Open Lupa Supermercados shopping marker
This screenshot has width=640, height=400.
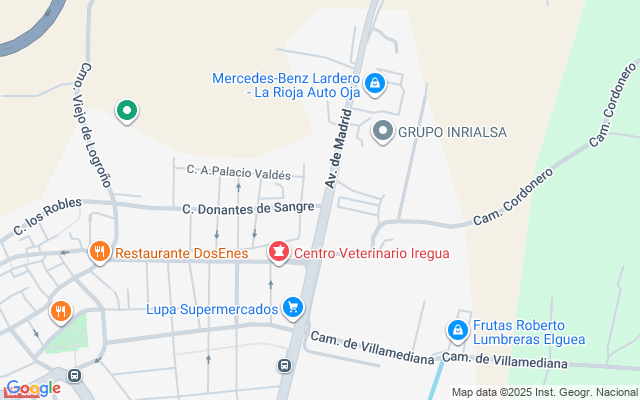click(x=293, y=309)
